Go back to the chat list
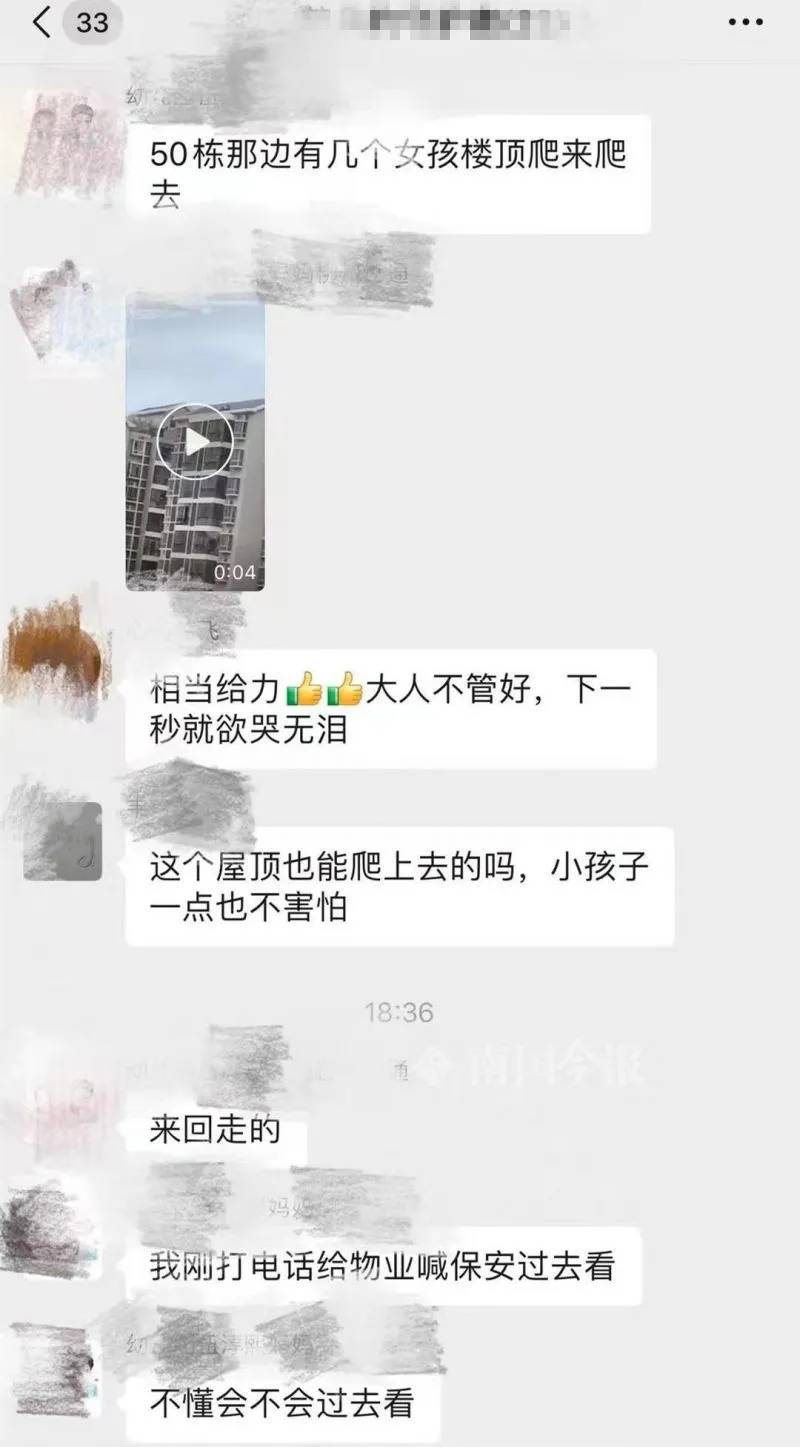This screenshot has height=1447, width=800. (42, 22)
